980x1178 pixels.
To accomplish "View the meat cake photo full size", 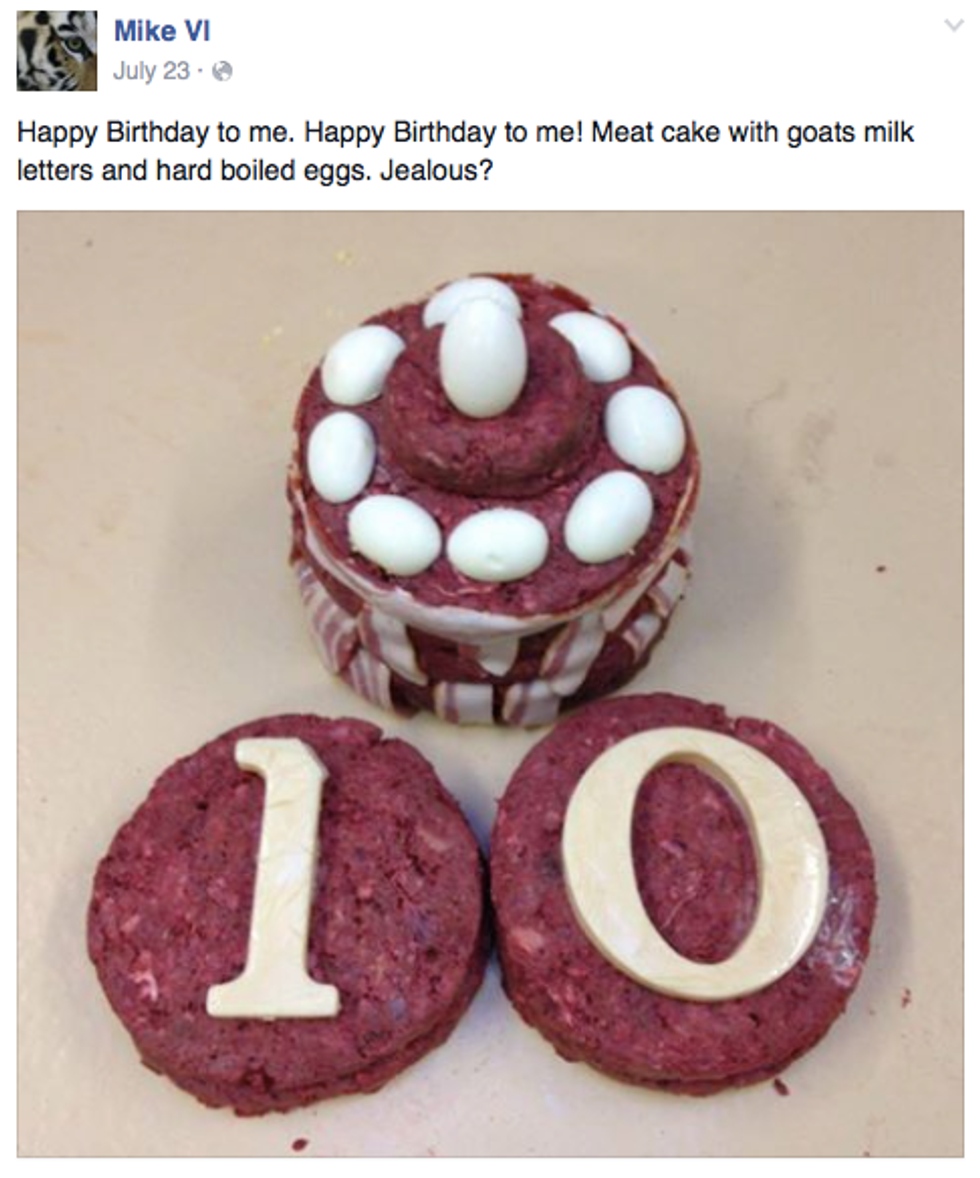I will tap(490, 680).
